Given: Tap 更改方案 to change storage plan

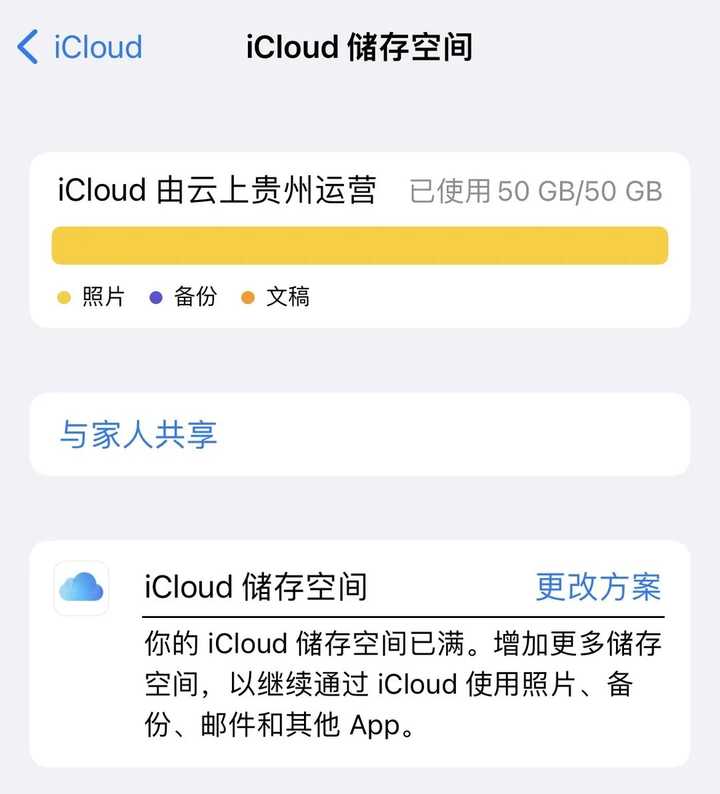Looking at the screenshot, I should (x=601, y=589).
